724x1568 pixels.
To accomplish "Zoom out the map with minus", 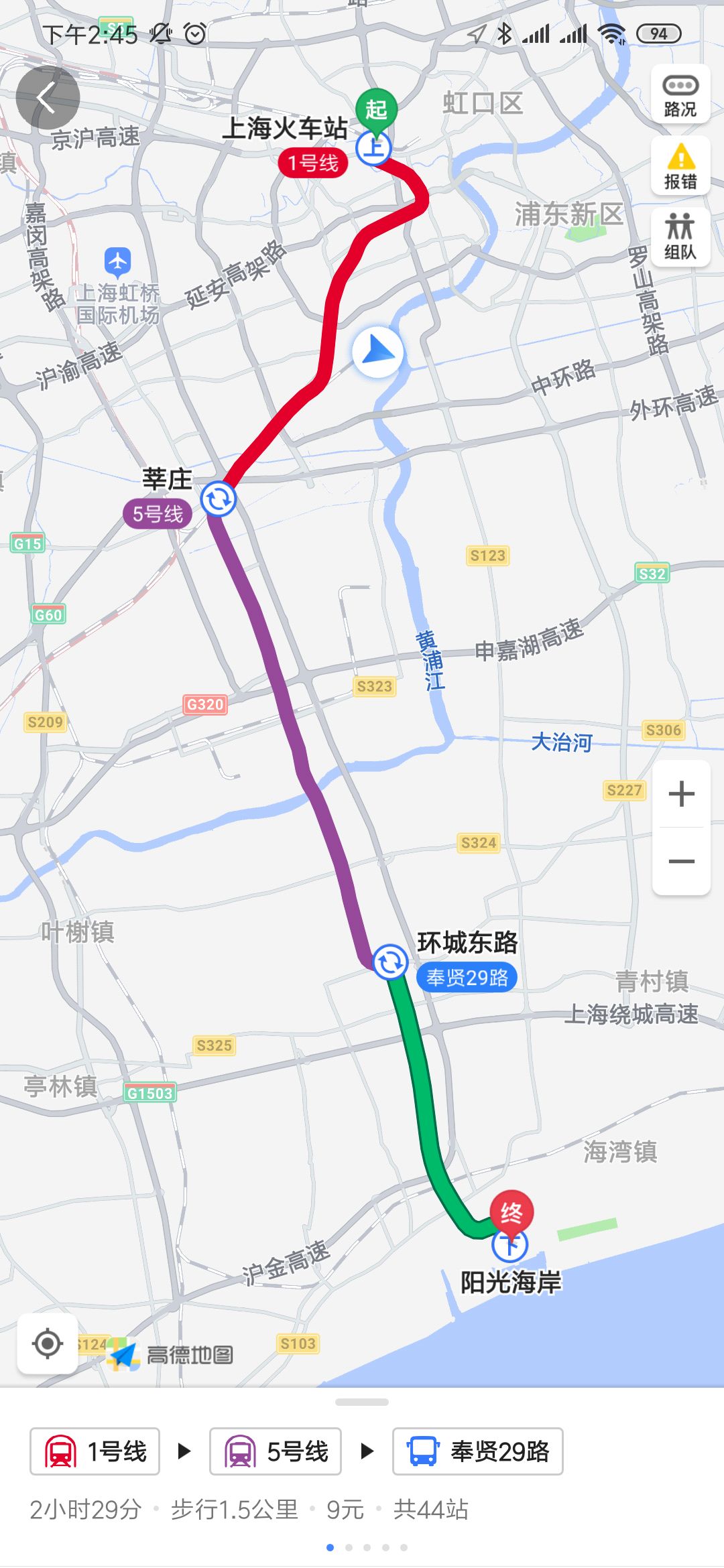I will point(681,861).
